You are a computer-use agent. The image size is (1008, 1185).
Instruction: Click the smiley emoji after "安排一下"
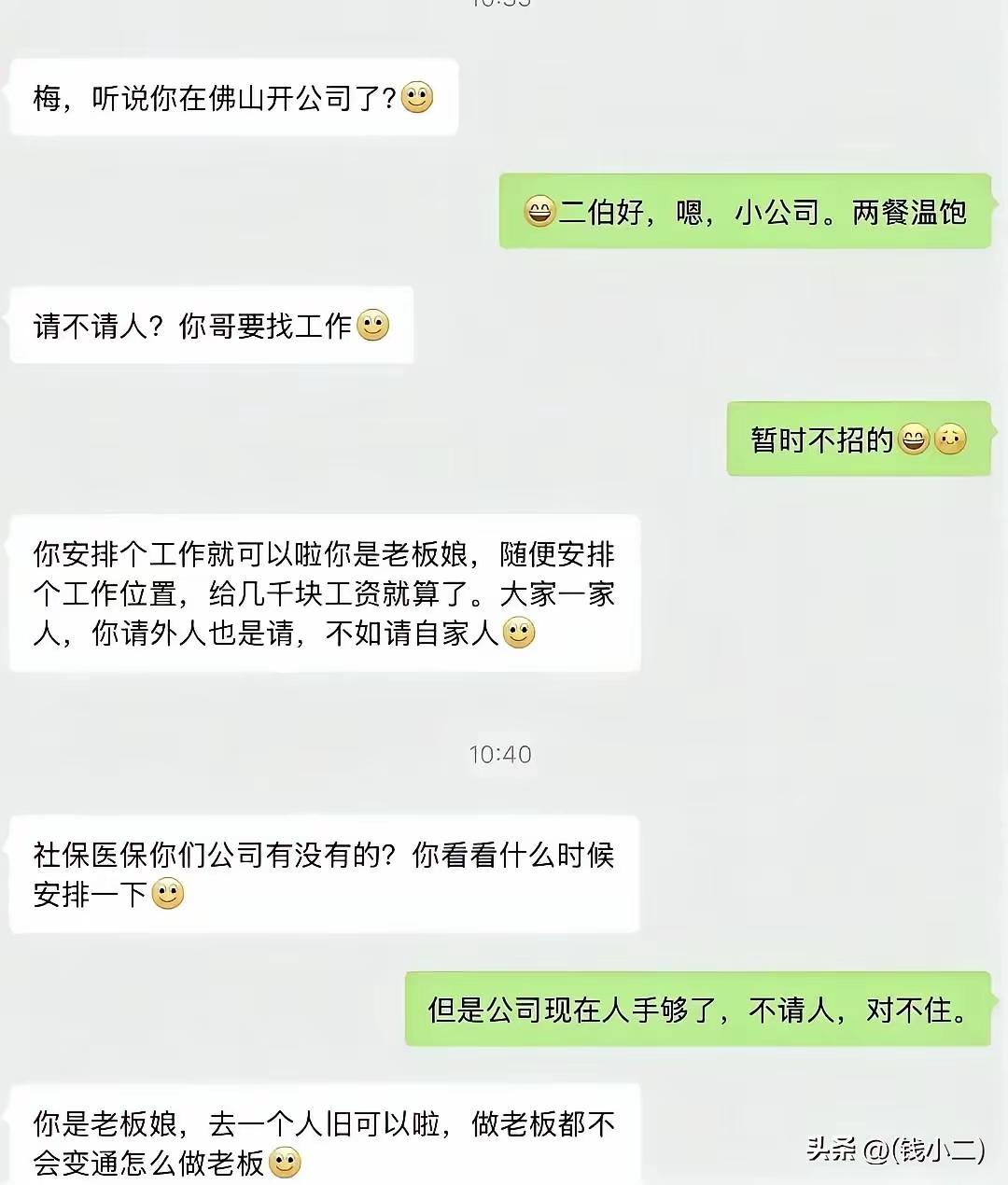[166, 896]
